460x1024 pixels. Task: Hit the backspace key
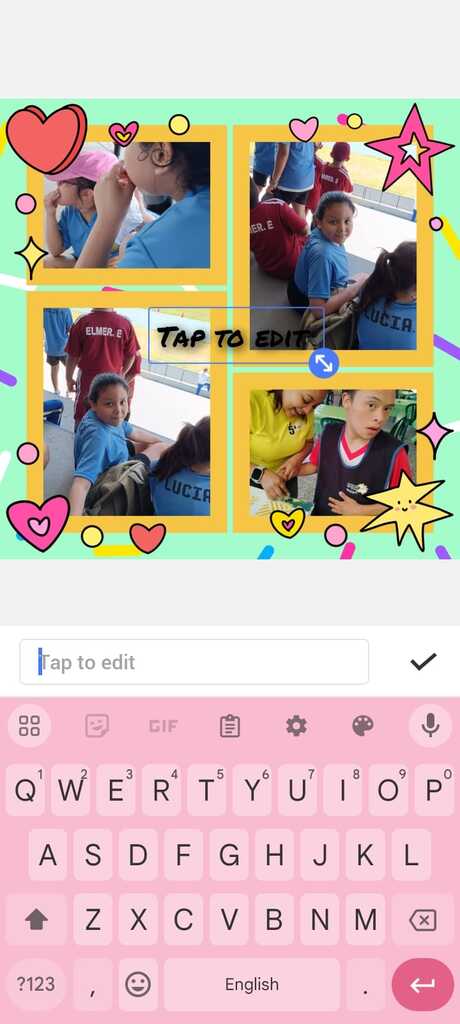pos(423,920)
